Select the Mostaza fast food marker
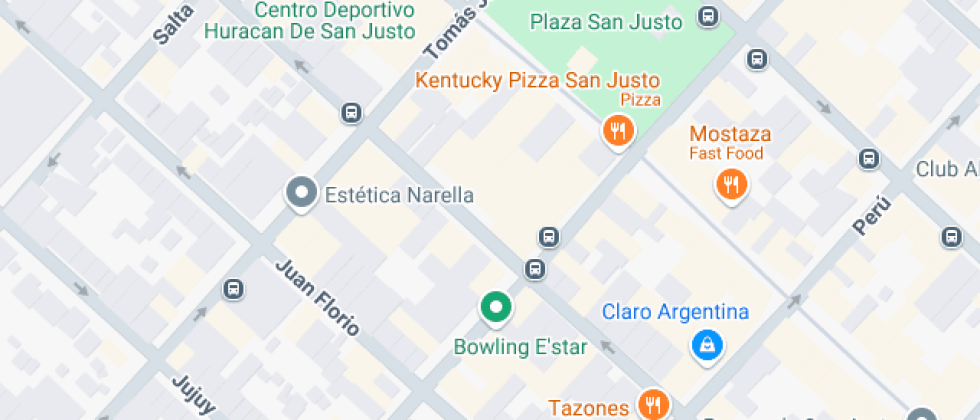This screenshot has height=420, width=980. [732, 184]
